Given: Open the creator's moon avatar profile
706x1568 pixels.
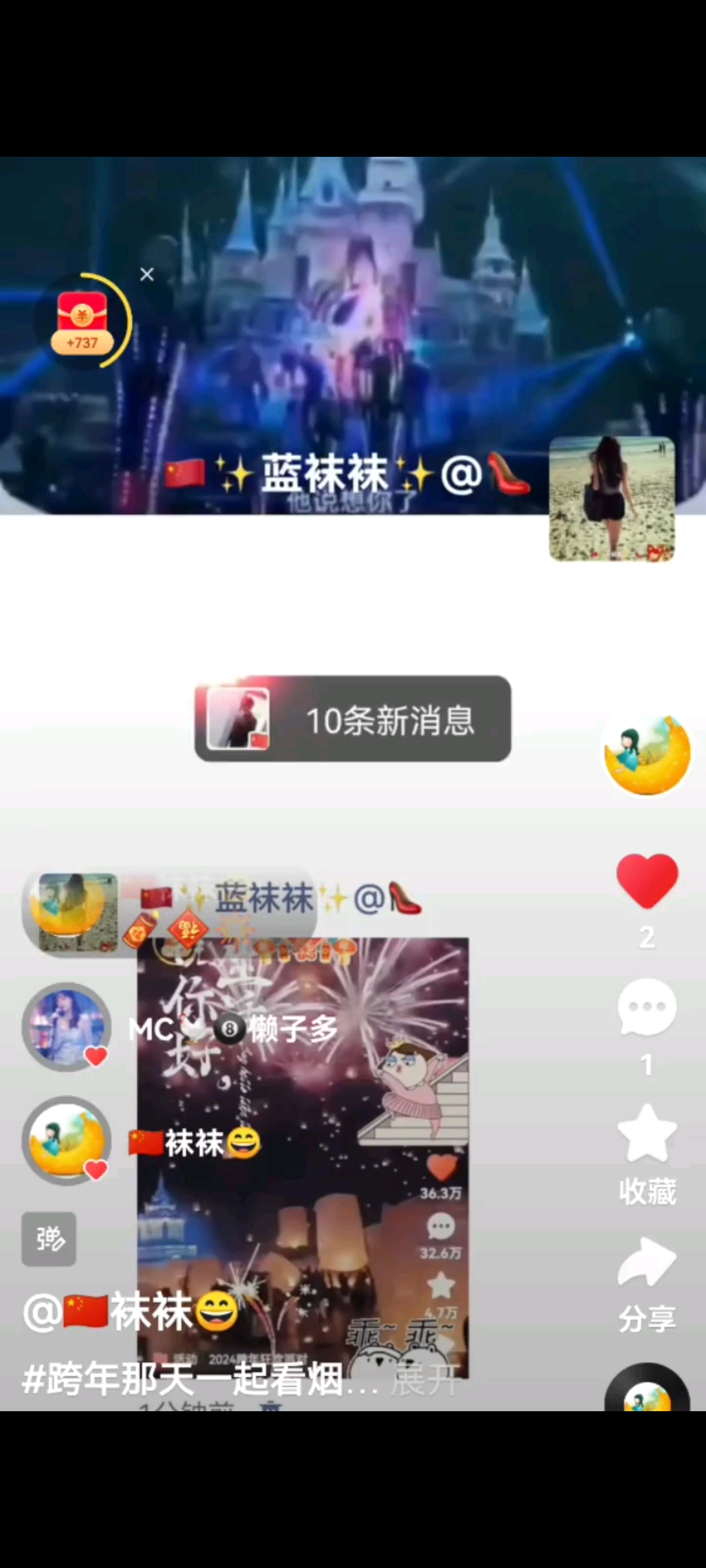Looking at the screenshot, I should click(647, 755).
